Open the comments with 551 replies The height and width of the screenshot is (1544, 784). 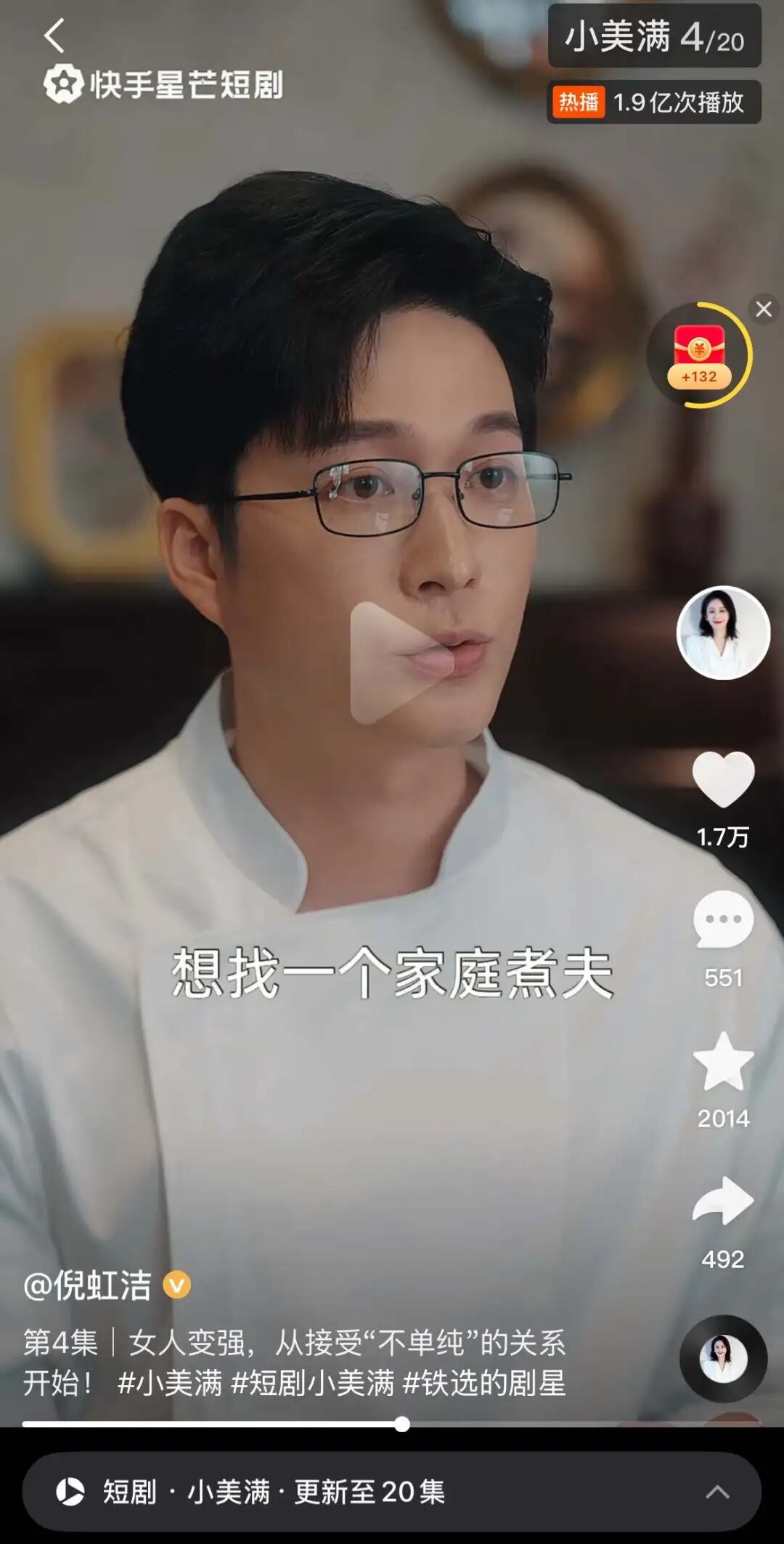pos(723,920)
